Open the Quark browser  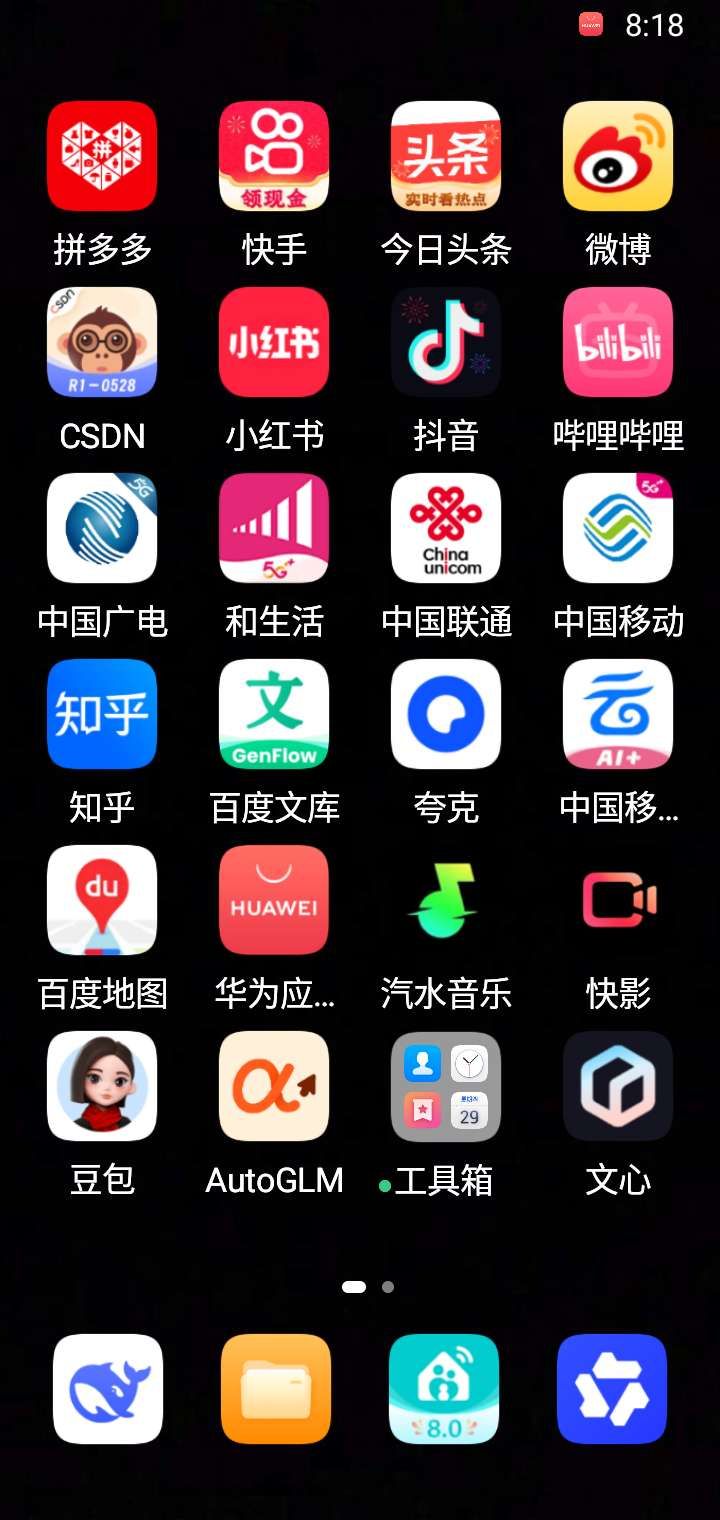tap(445, 714)
